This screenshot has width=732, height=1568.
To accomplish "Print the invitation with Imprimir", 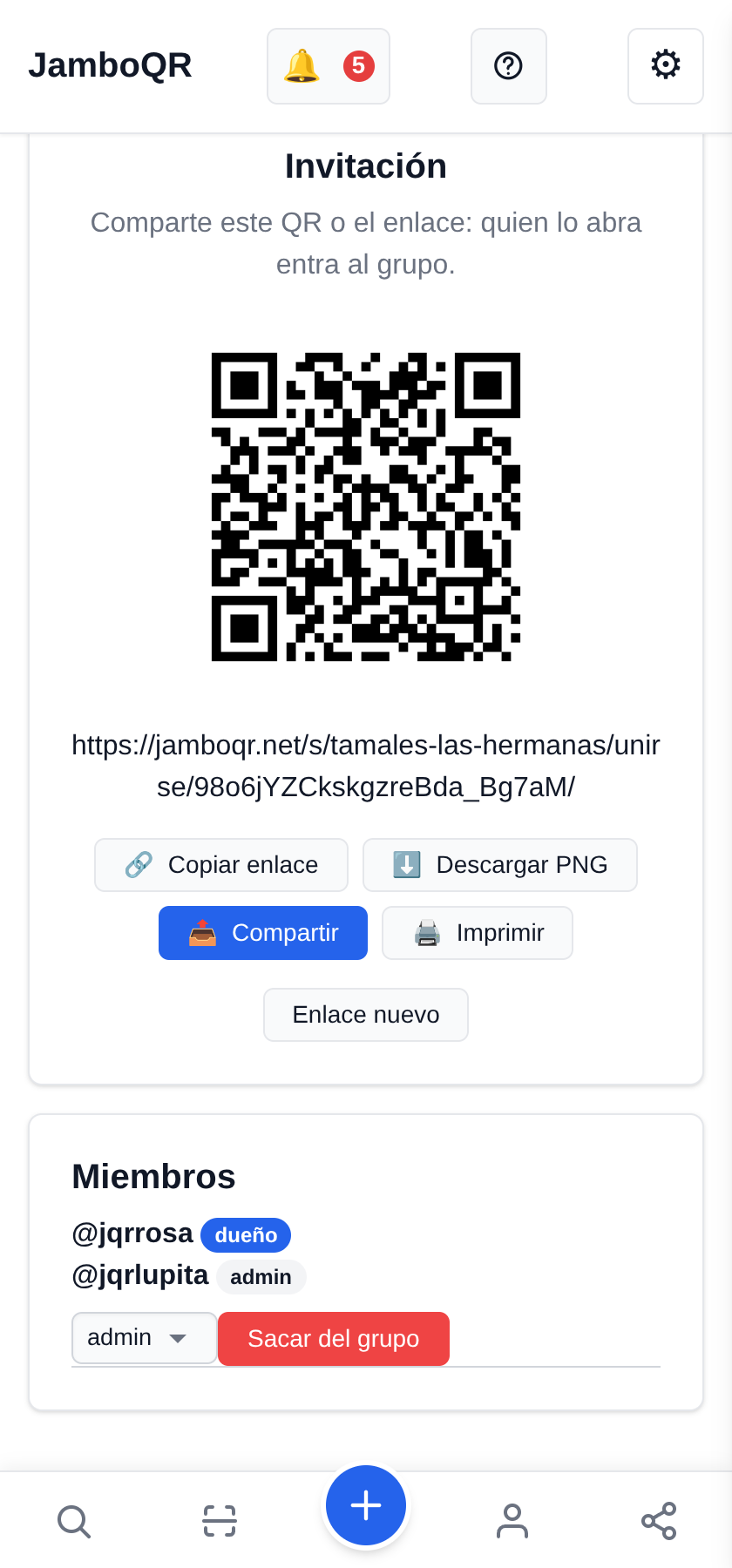I will 478,933.
